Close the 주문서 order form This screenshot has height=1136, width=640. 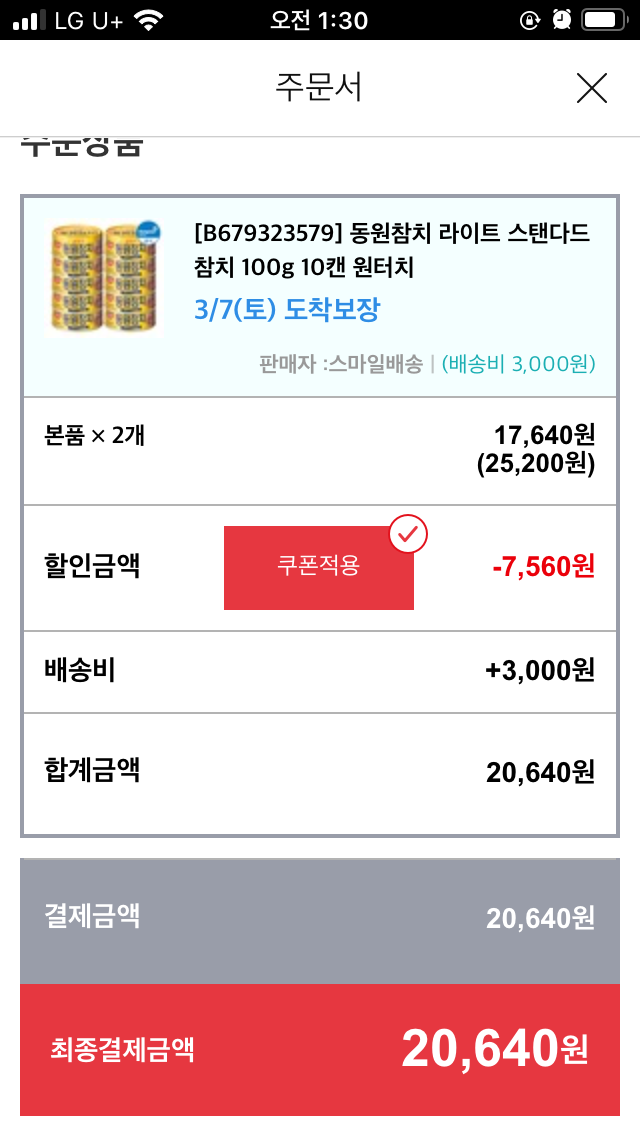point(592,89)
